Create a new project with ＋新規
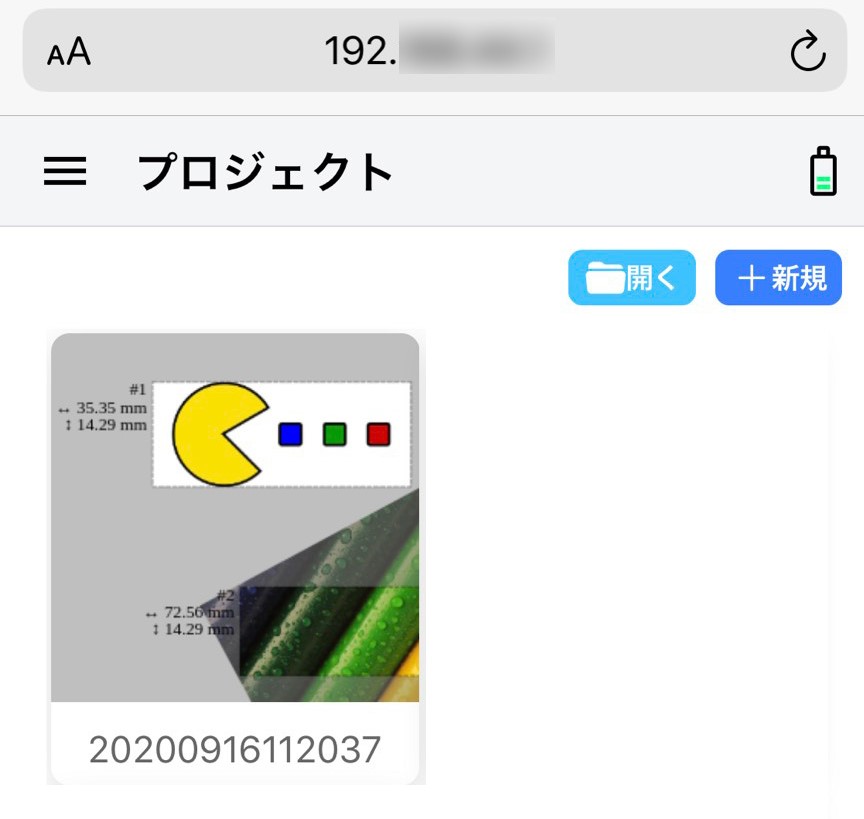The image size is (864, 819). coord(779,277)
